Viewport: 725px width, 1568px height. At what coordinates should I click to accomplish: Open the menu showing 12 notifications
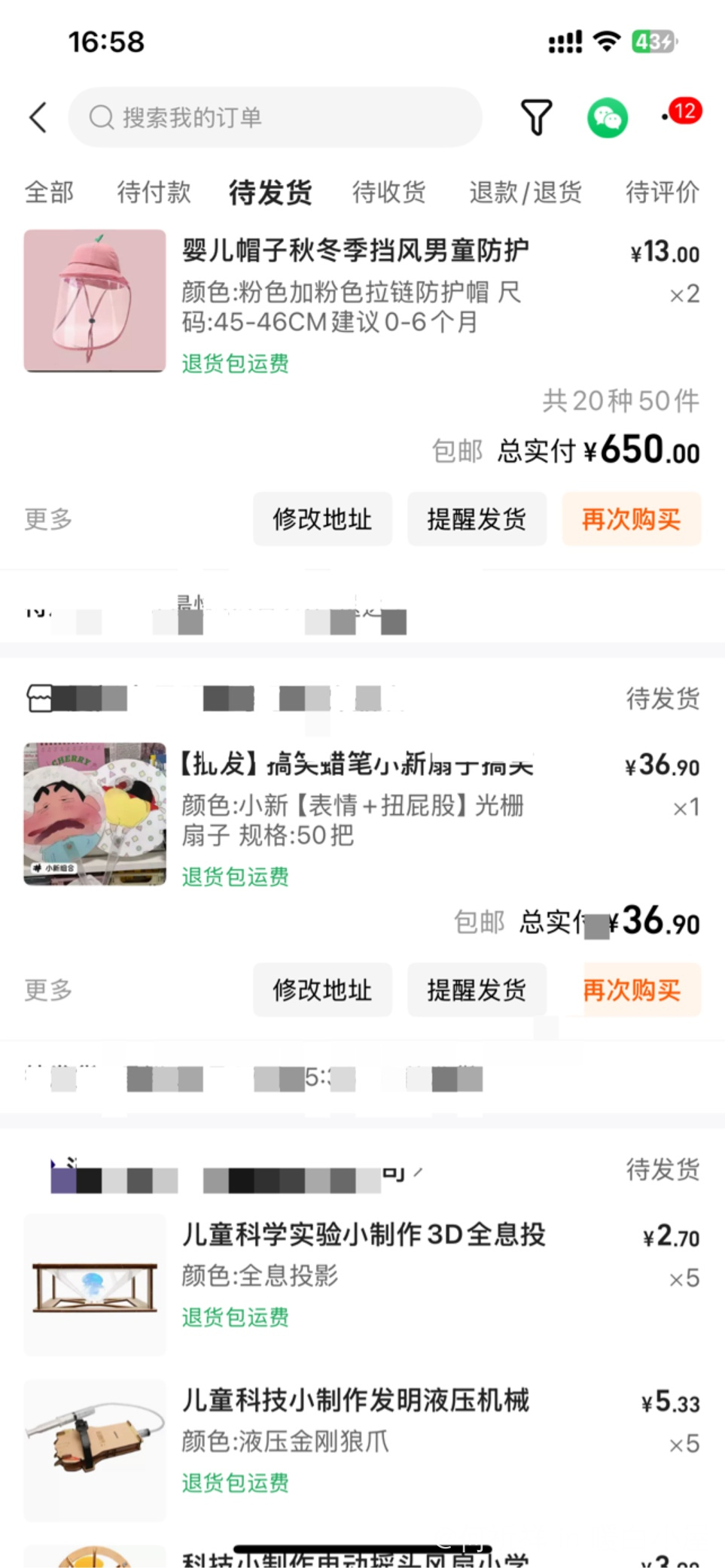pos(682,113)
